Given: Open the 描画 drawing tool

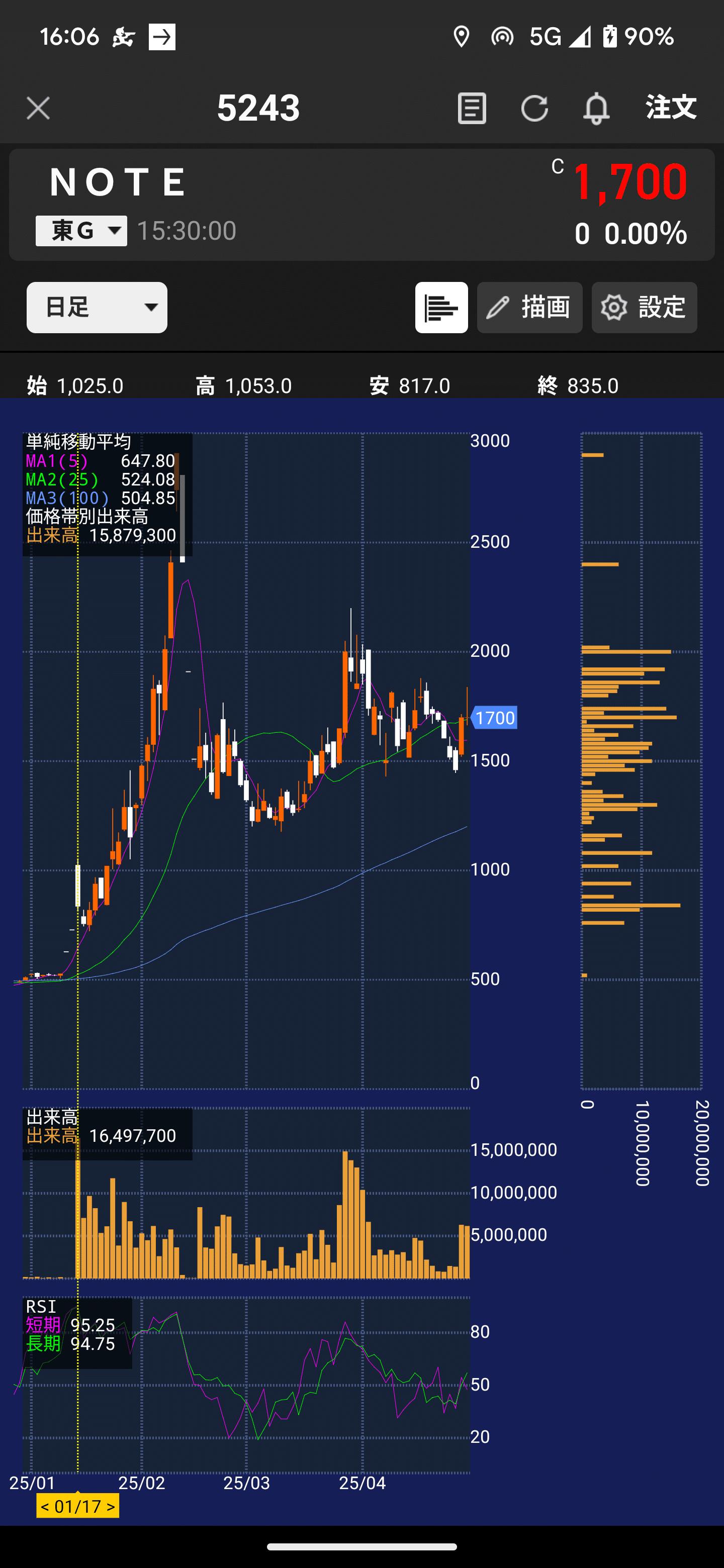Looking at the screenshot, I should tap(529, 308).
